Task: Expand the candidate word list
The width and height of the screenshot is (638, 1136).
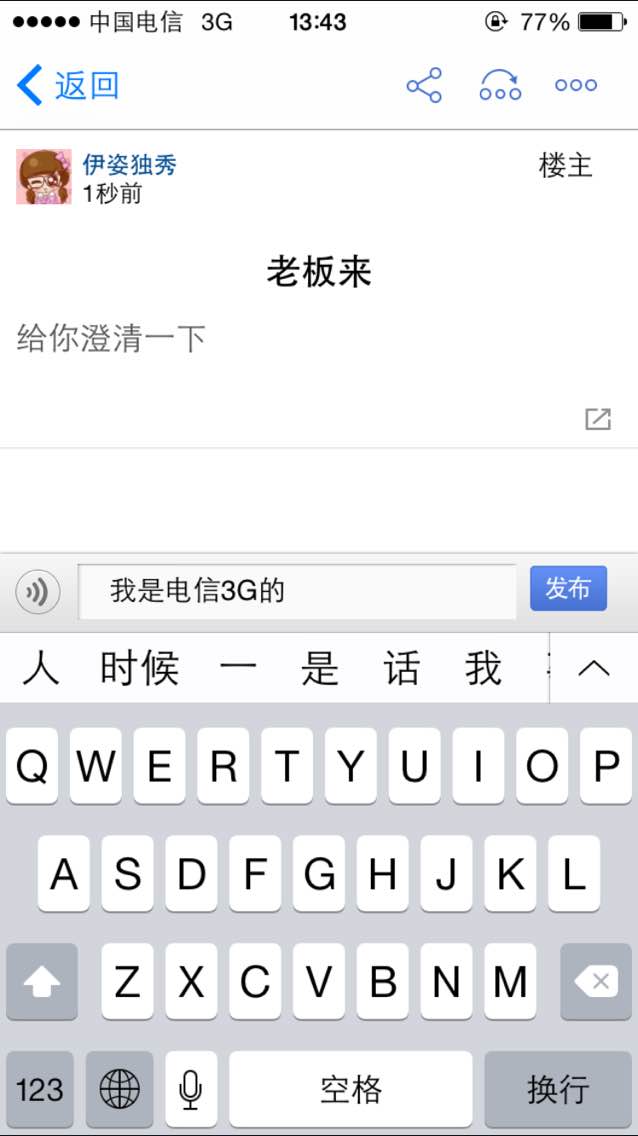Action: [594, 668]
